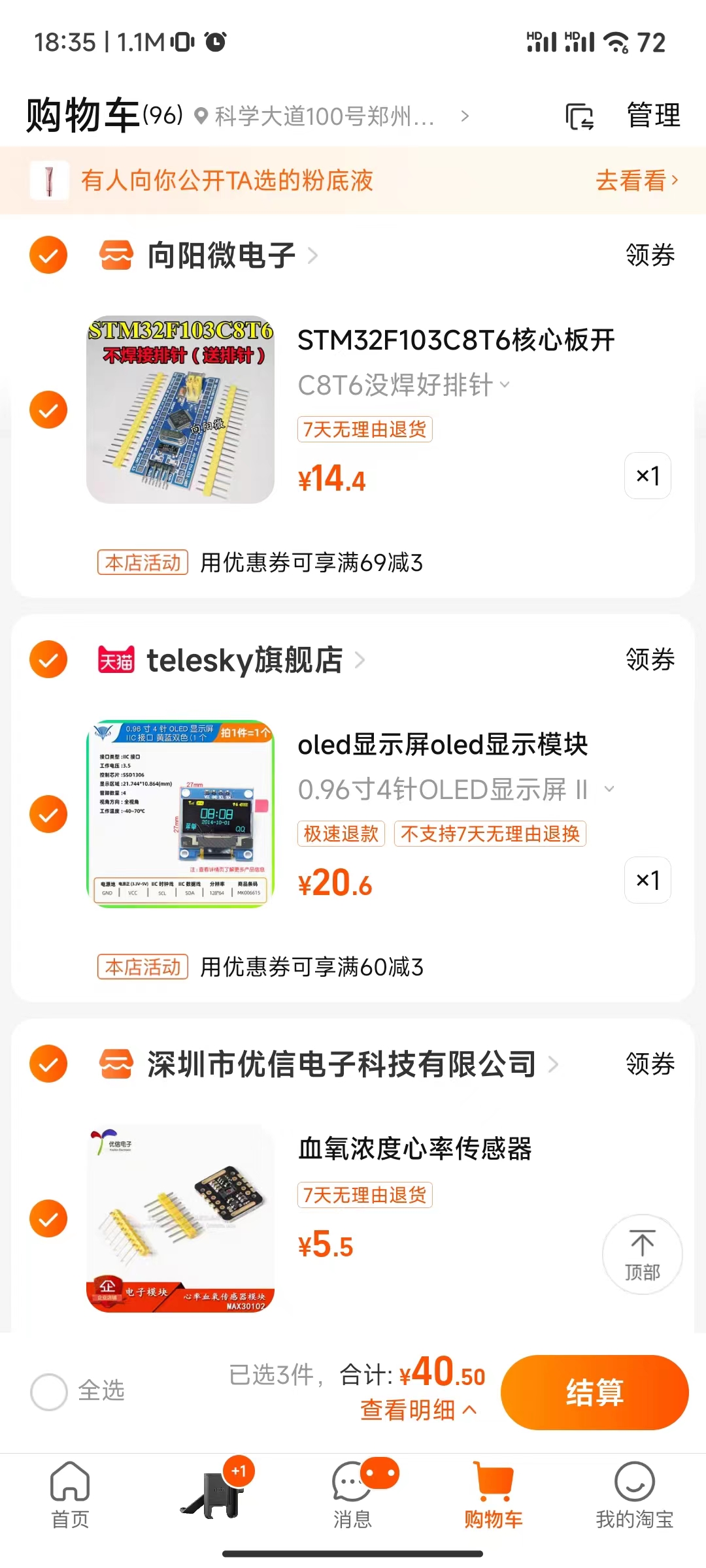Tap 结算 to check out
The height and width of the screenshot is (1568, 706).
coord(594,1392)
